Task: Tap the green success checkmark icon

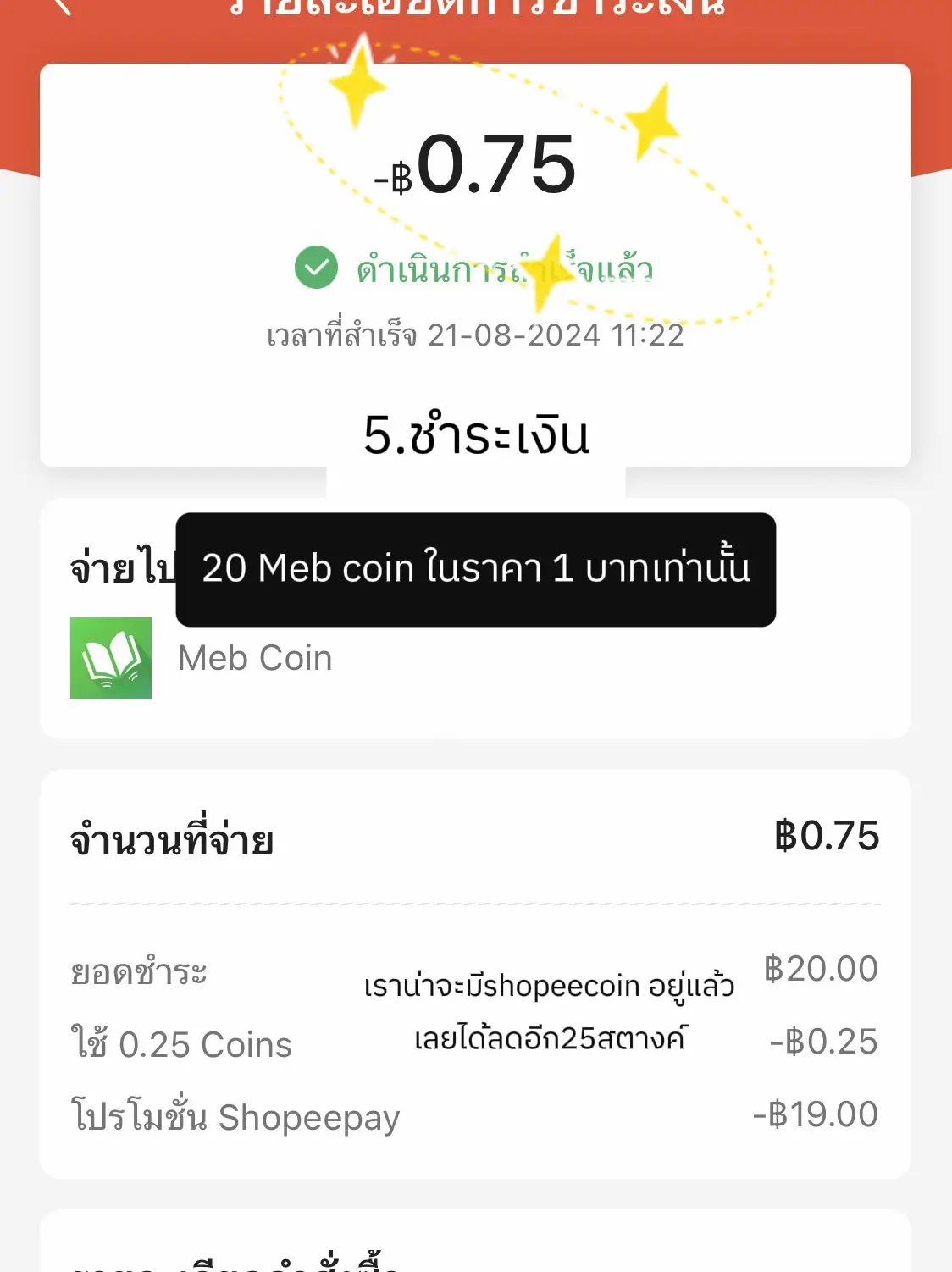Action: 314,269
